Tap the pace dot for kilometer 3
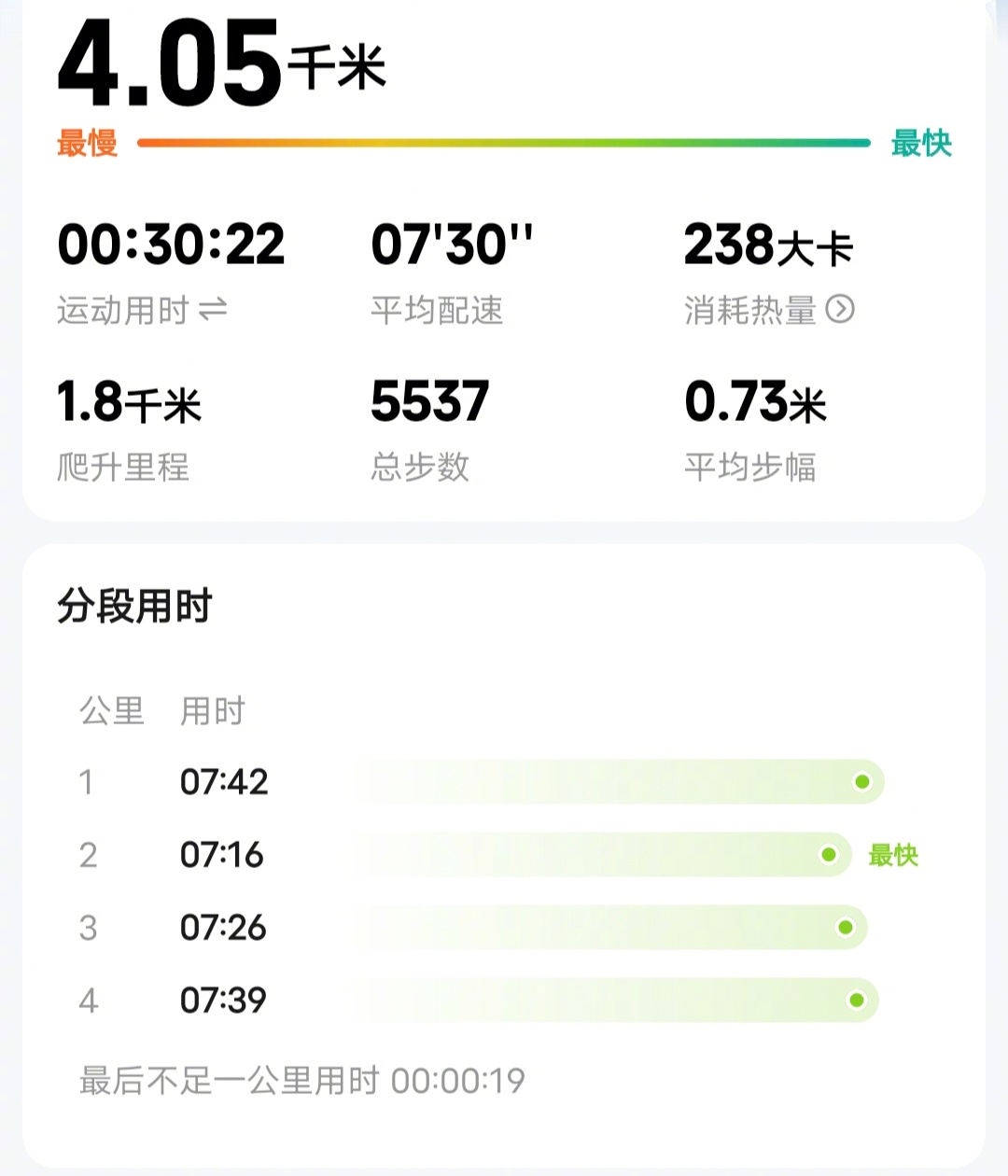This screenshot has height=1176, width=1008. click(845, 927)
